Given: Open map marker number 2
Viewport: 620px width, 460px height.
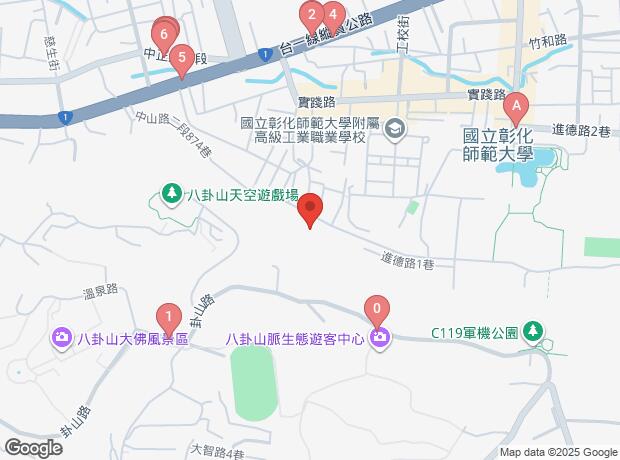Looking at the screenshot, I should pyautogui.click(x=310, y=14).
